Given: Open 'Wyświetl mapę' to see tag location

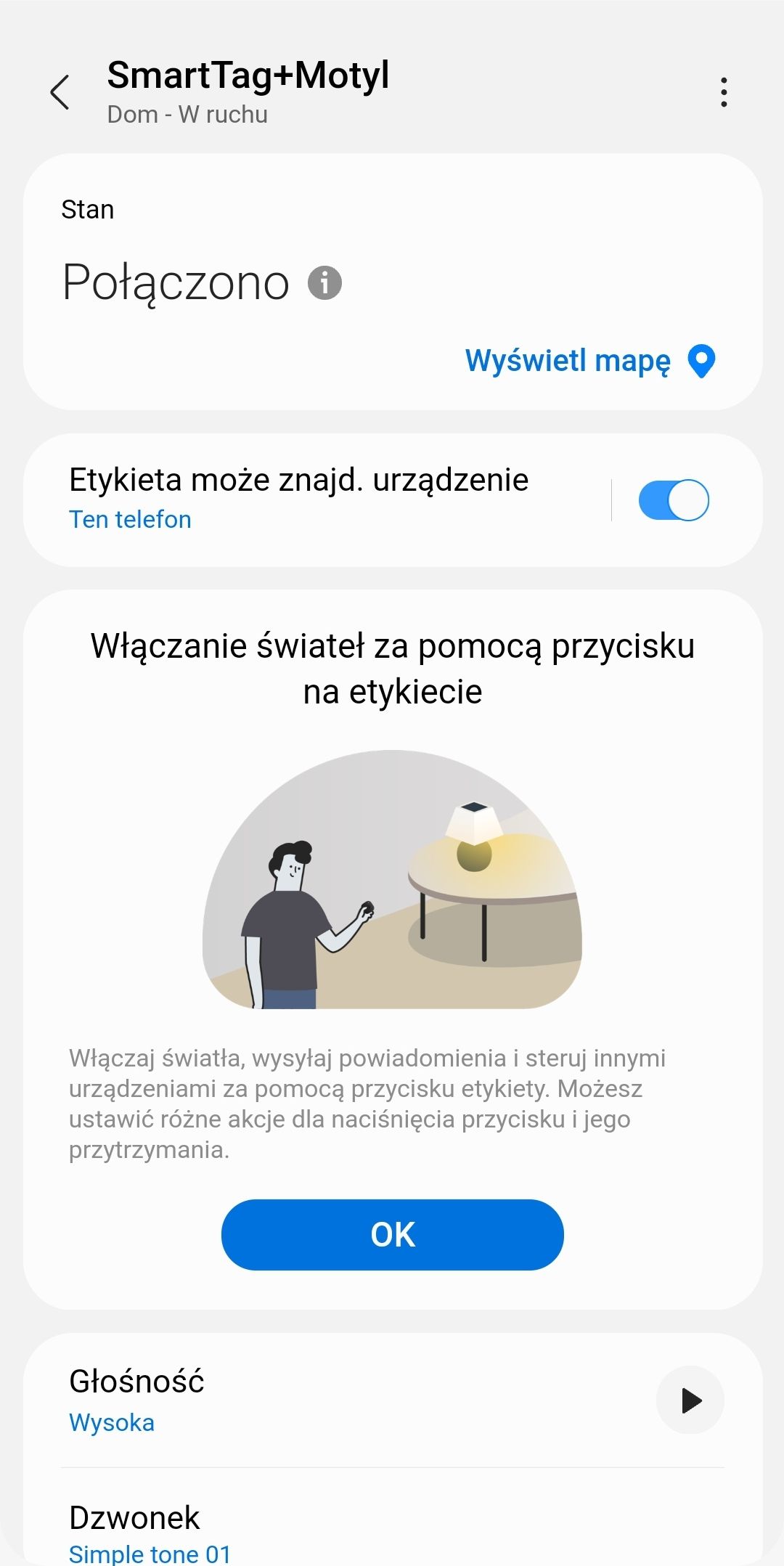Looking at the screenshot, I should pyautogui.click(x=570, y=361).
